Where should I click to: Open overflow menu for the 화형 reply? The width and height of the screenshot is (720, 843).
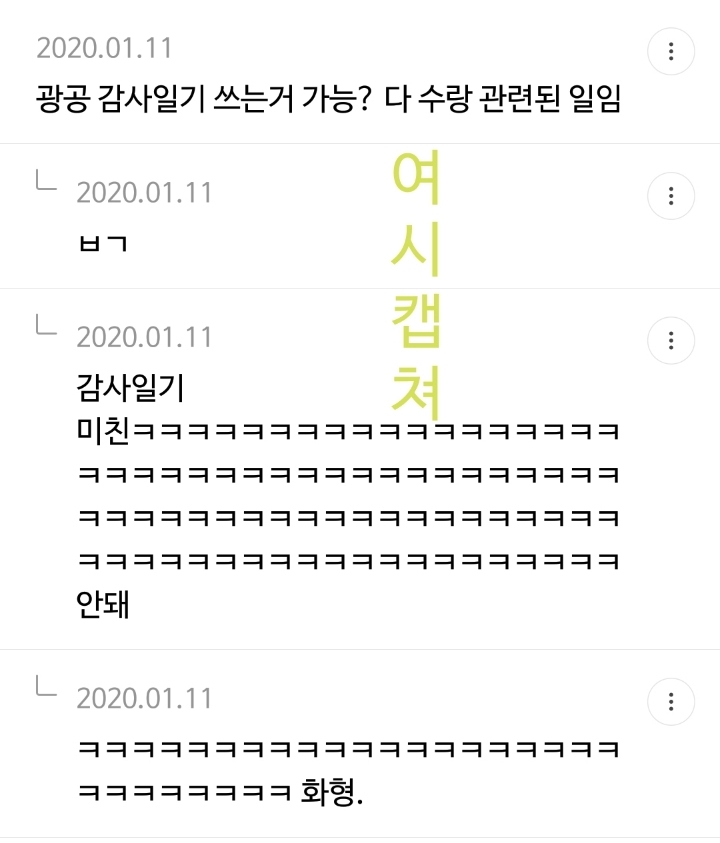click(x=671, y=700)
